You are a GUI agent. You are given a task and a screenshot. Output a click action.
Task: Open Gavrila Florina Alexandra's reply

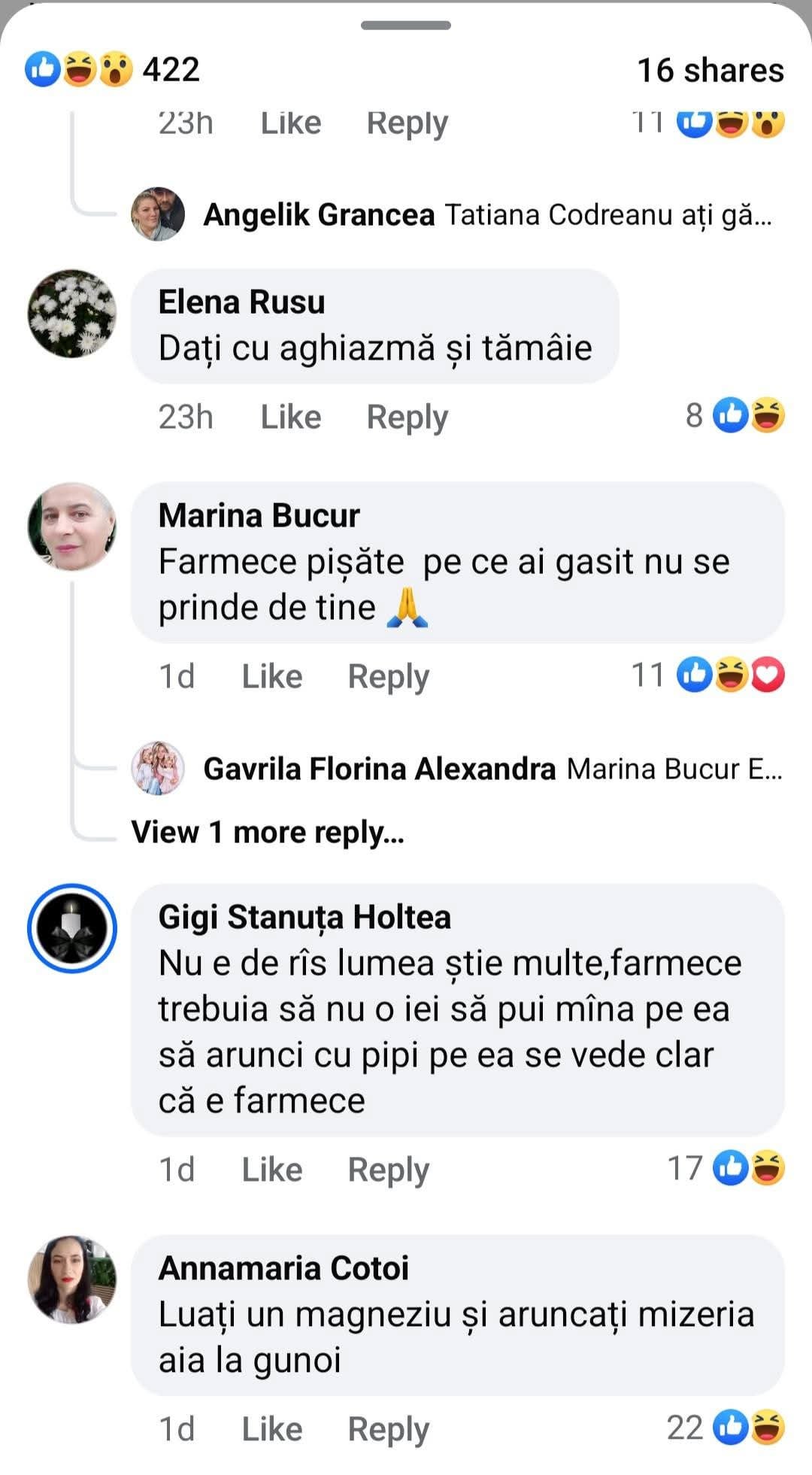[x=492, y=769]
